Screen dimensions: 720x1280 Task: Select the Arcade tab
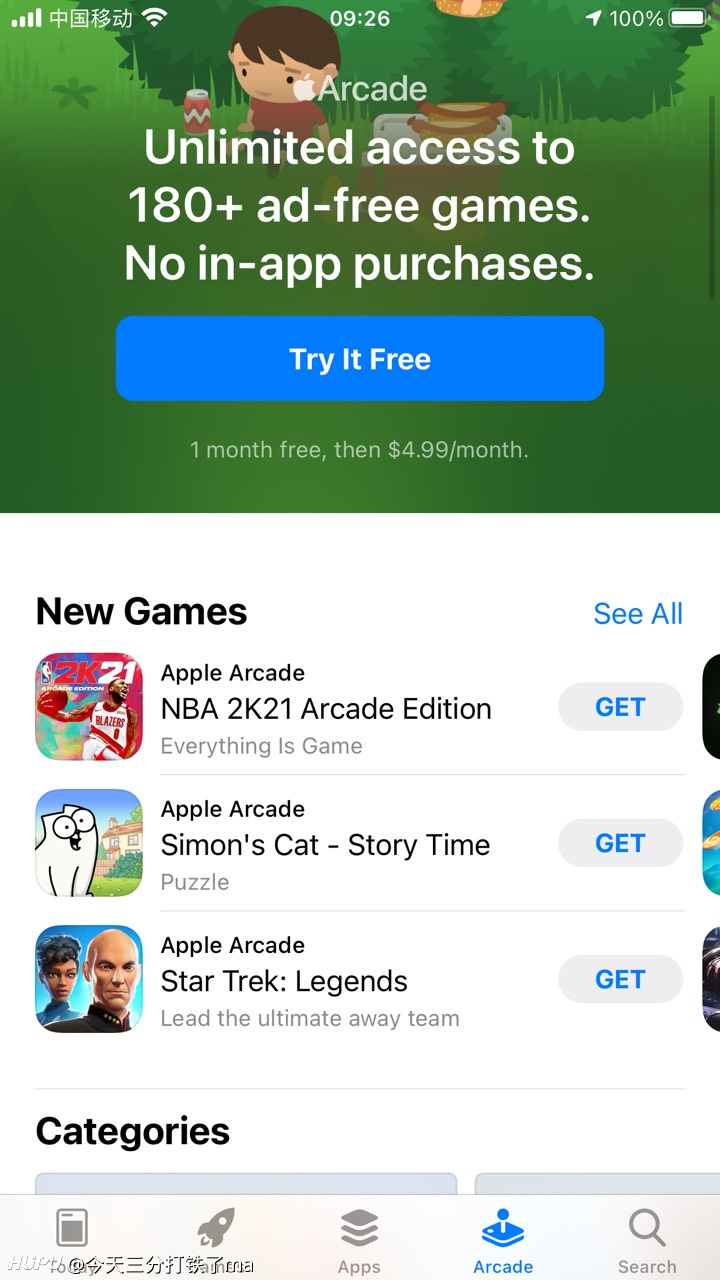503,1238
